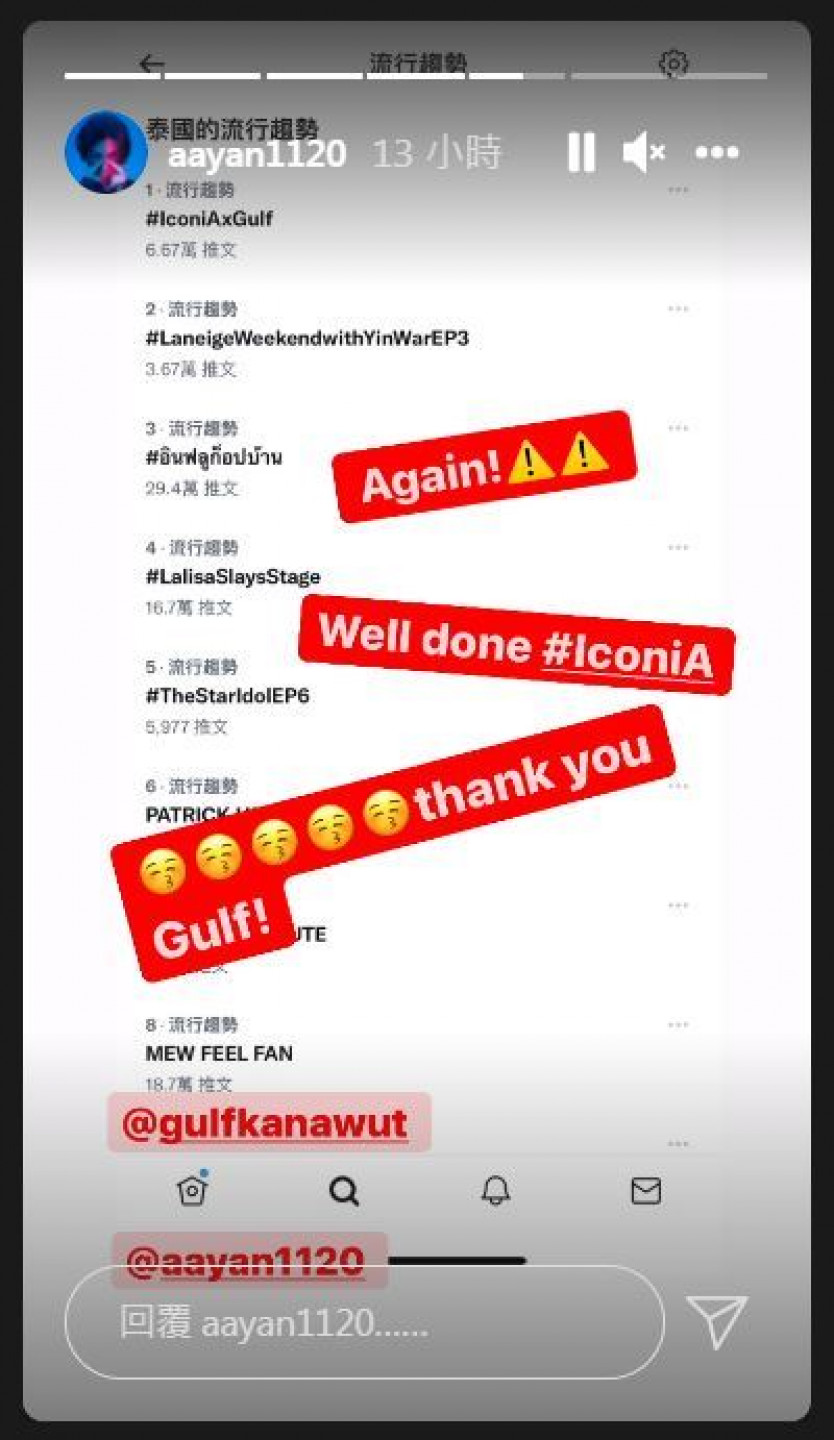
Task: Open aayan1120's profile picture
Action: point(104,152)
